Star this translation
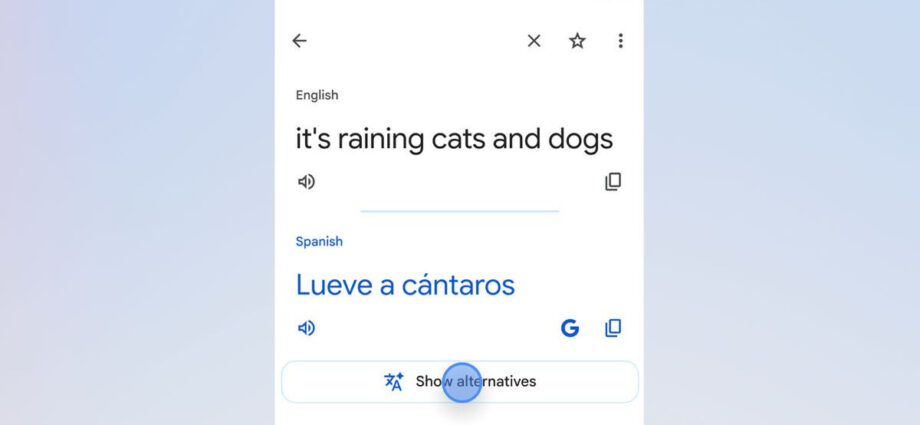The image size is (920, 425). (x=577, y=41)
